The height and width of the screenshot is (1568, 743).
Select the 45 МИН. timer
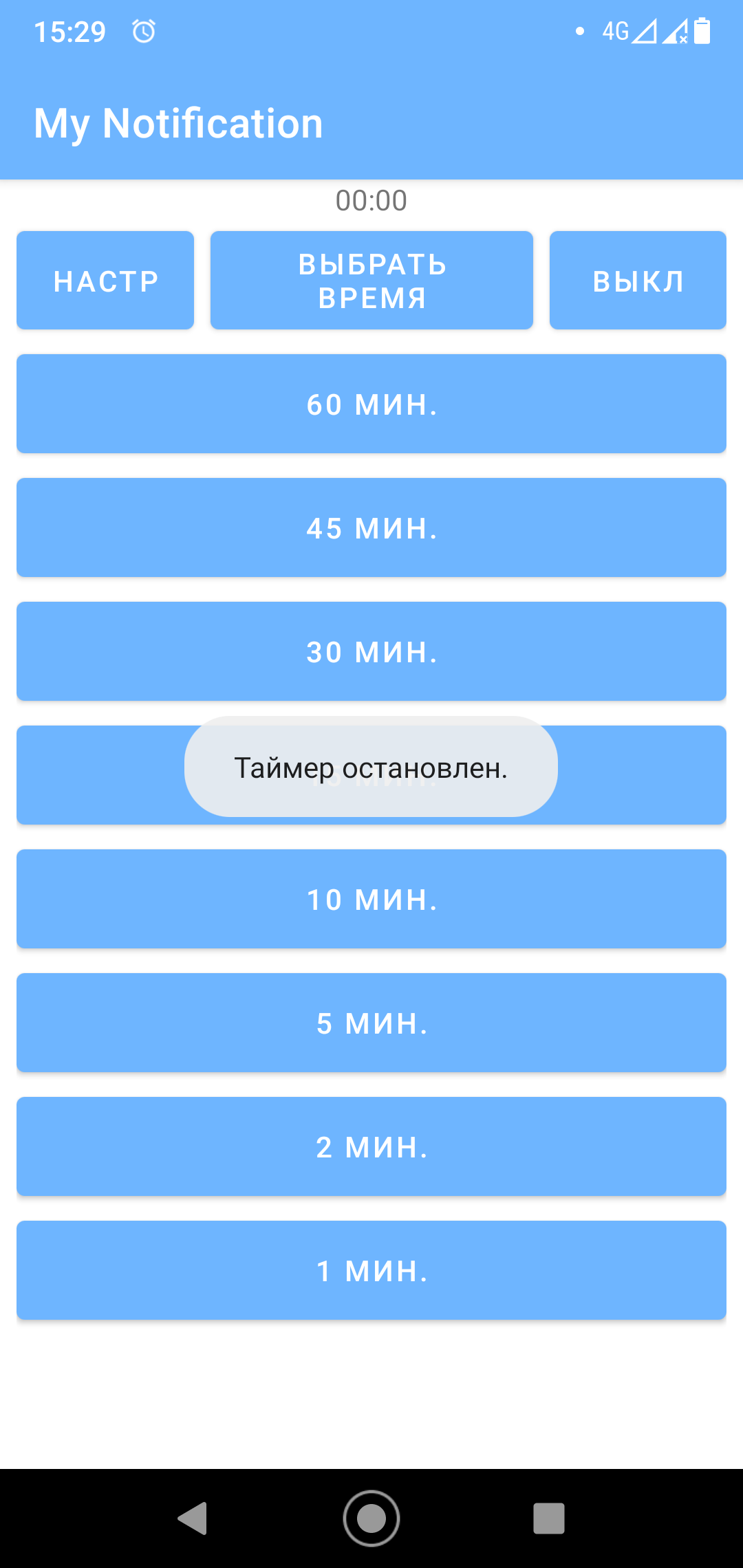point(371,527)
